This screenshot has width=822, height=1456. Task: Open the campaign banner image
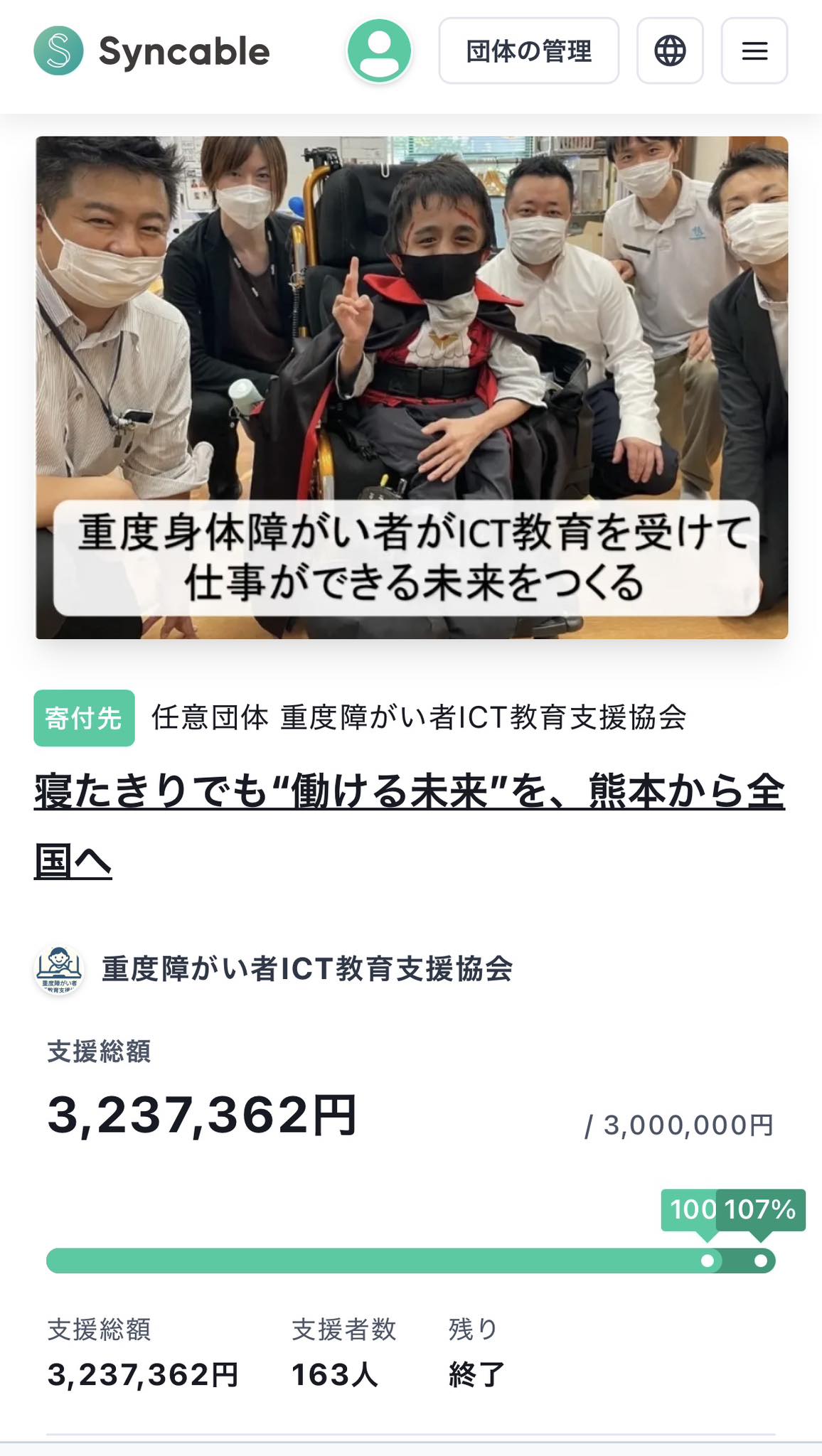412,387
